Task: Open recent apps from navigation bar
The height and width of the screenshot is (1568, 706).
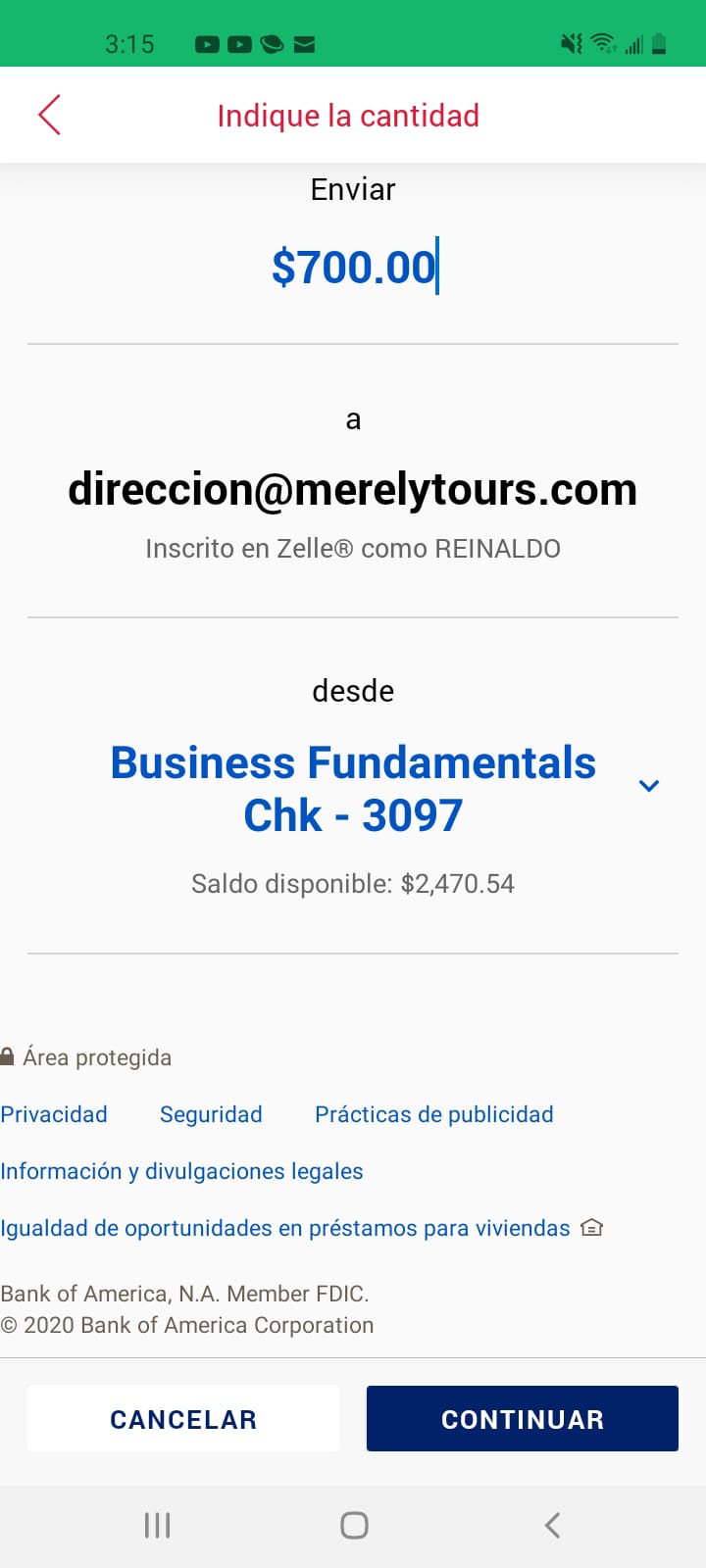Action: tap(157, 1525)
